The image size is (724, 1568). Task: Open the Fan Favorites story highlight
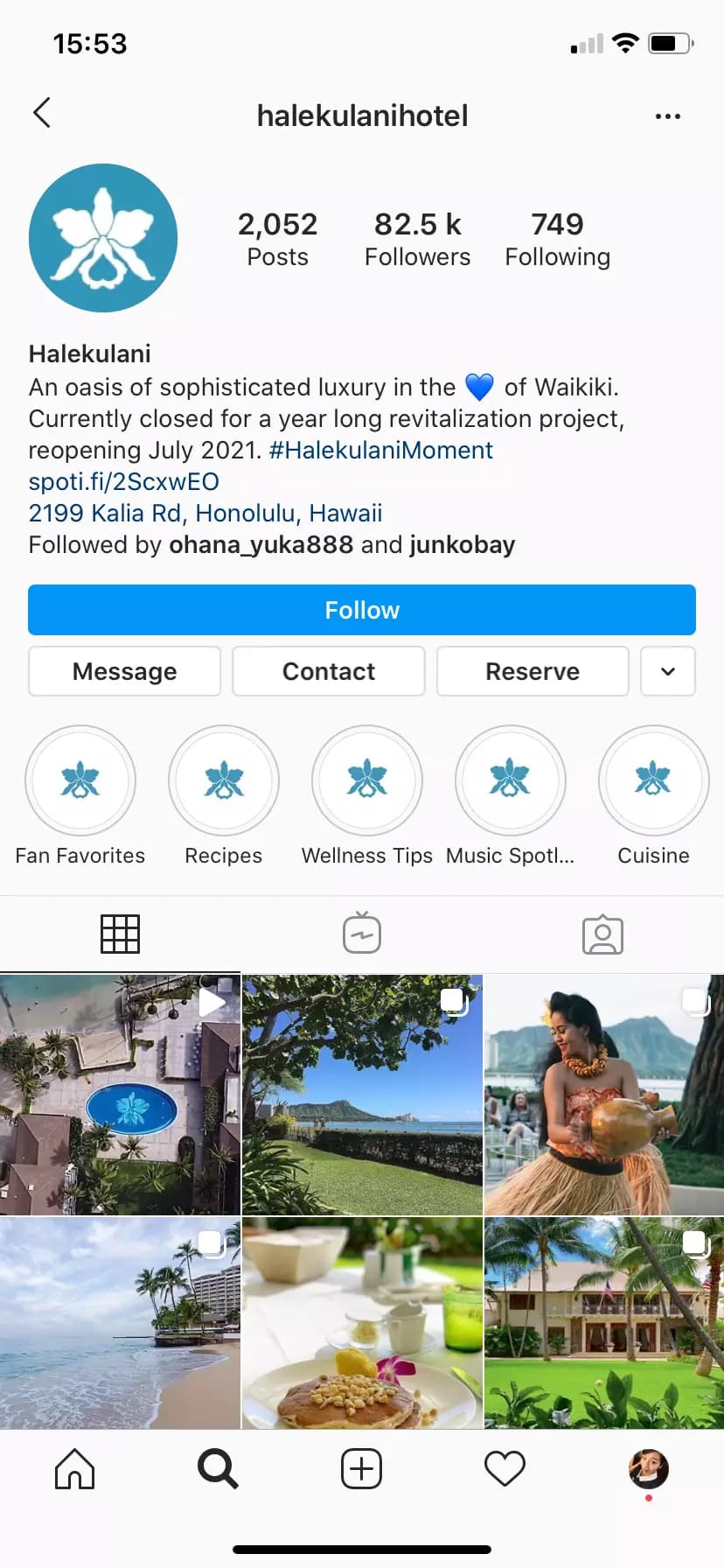click(x=80, y=780)
